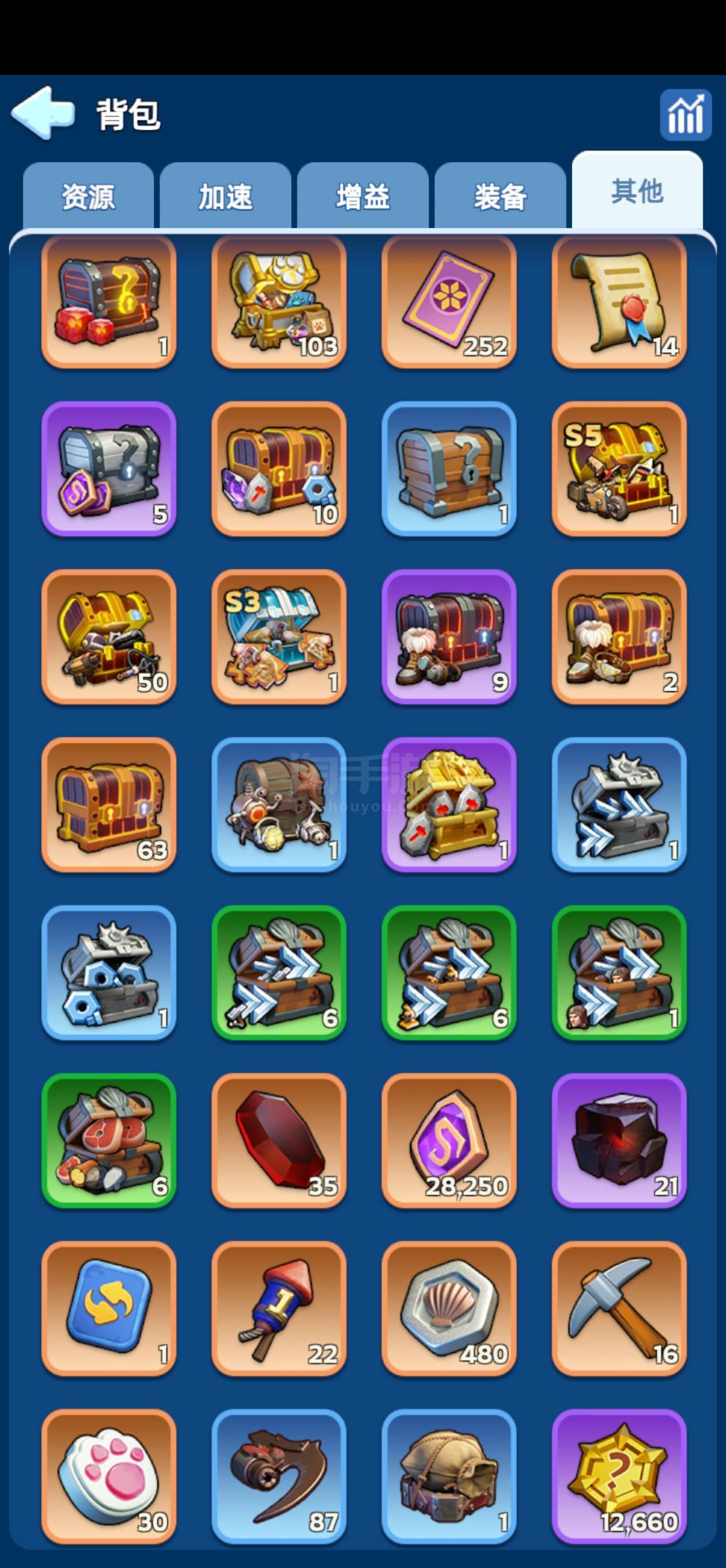Viewport: 726px width, 1568px height.
Task: Open the scroll certificate item with 14
Action: click(619, 303)
